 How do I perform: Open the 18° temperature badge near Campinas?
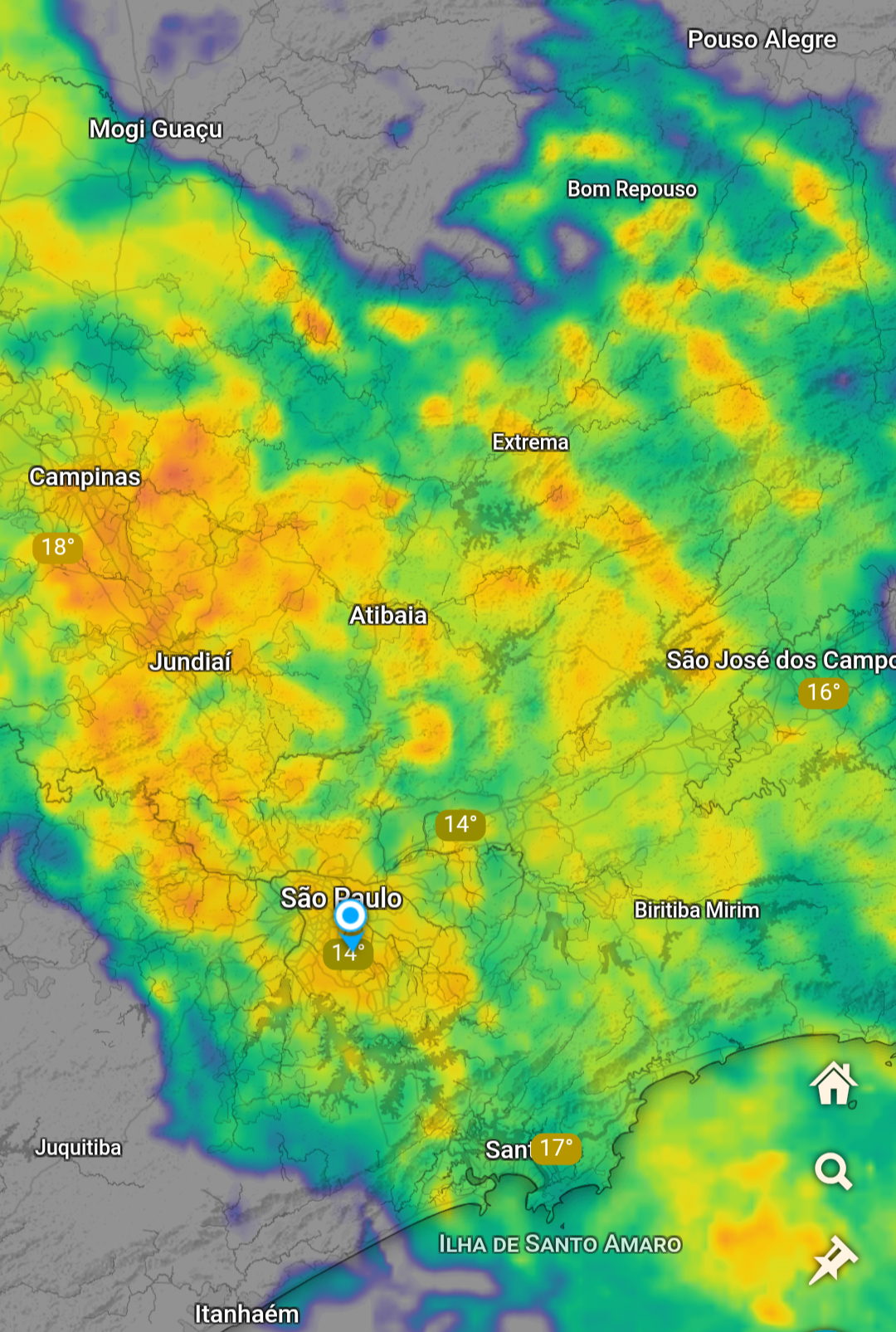click(58, 547)
